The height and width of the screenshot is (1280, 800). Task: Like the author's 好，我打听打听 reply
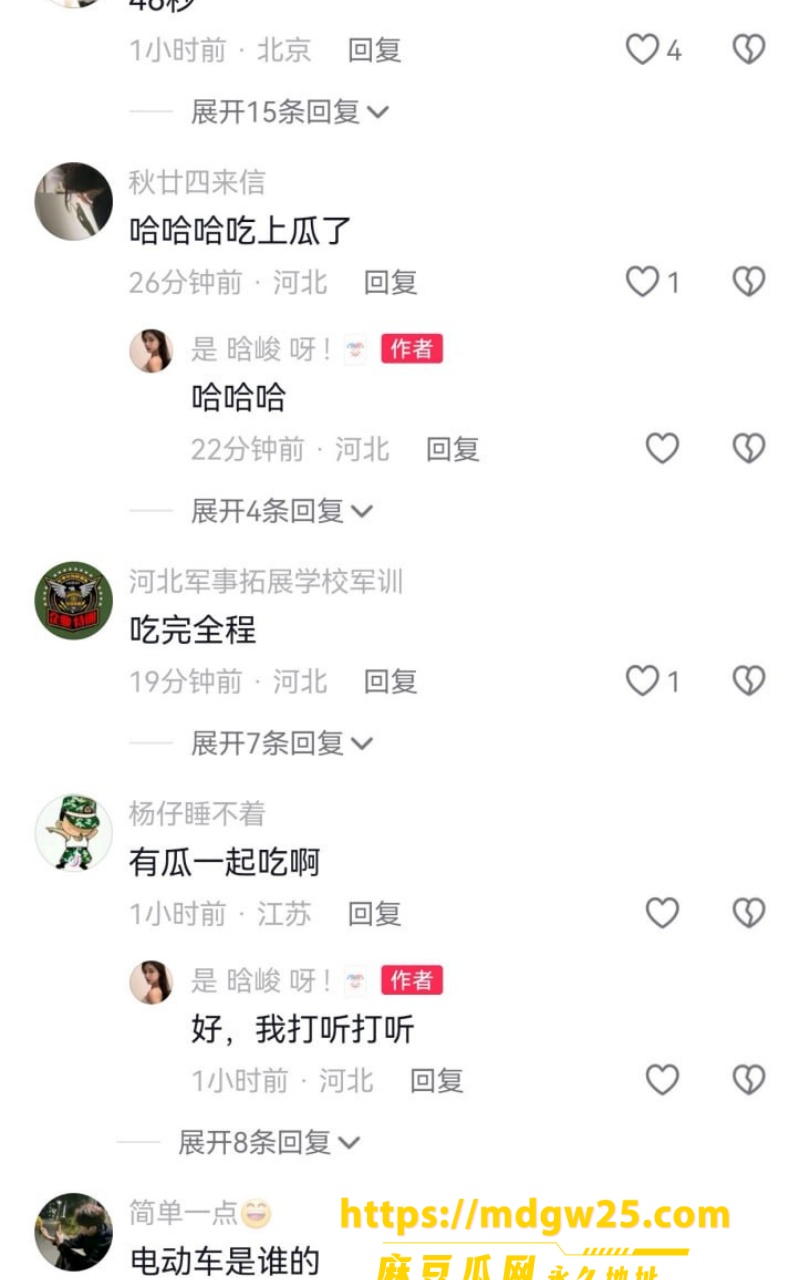[662, 1080]
